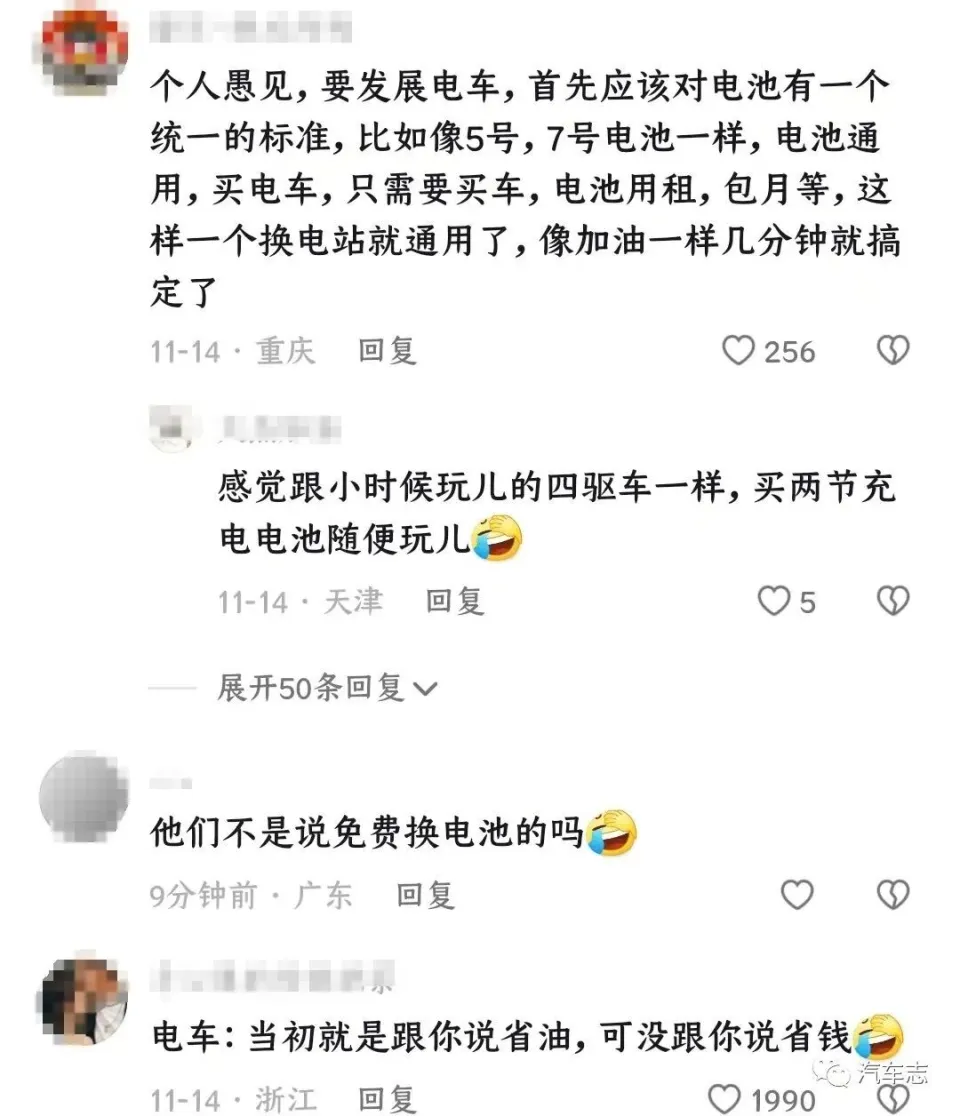The image size is (960, 1116).
Task: Dislike the Guangdong comment about 免费换电池
Action: click(892, 894)
